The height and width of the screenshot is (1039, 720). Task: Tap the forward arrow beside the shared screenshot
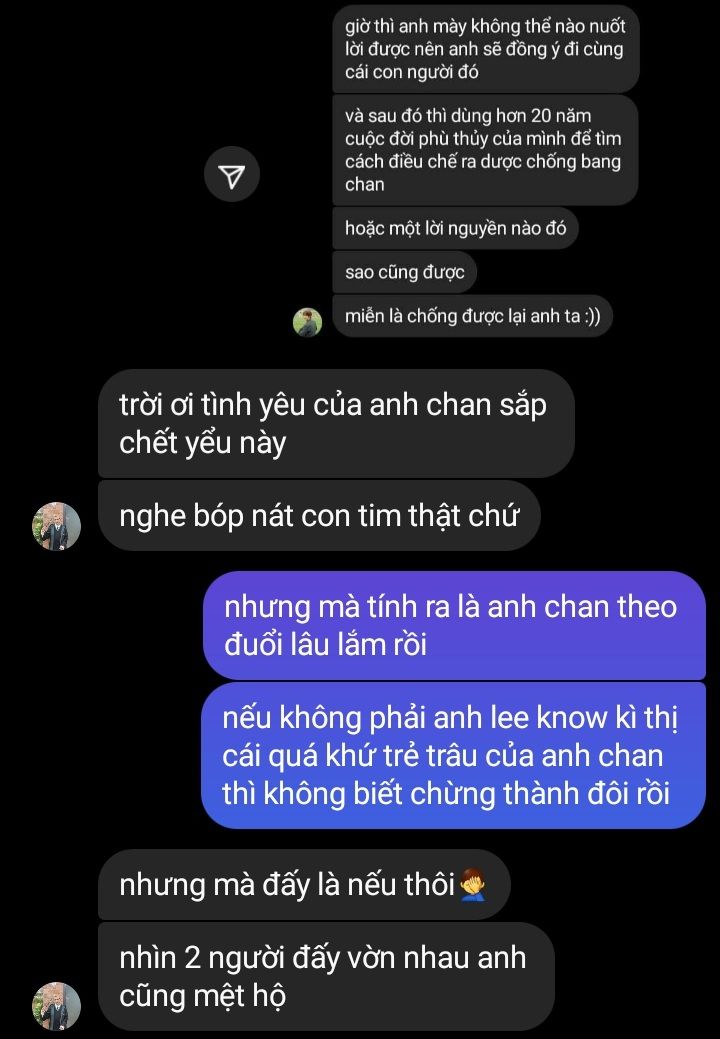click(232, 177)
